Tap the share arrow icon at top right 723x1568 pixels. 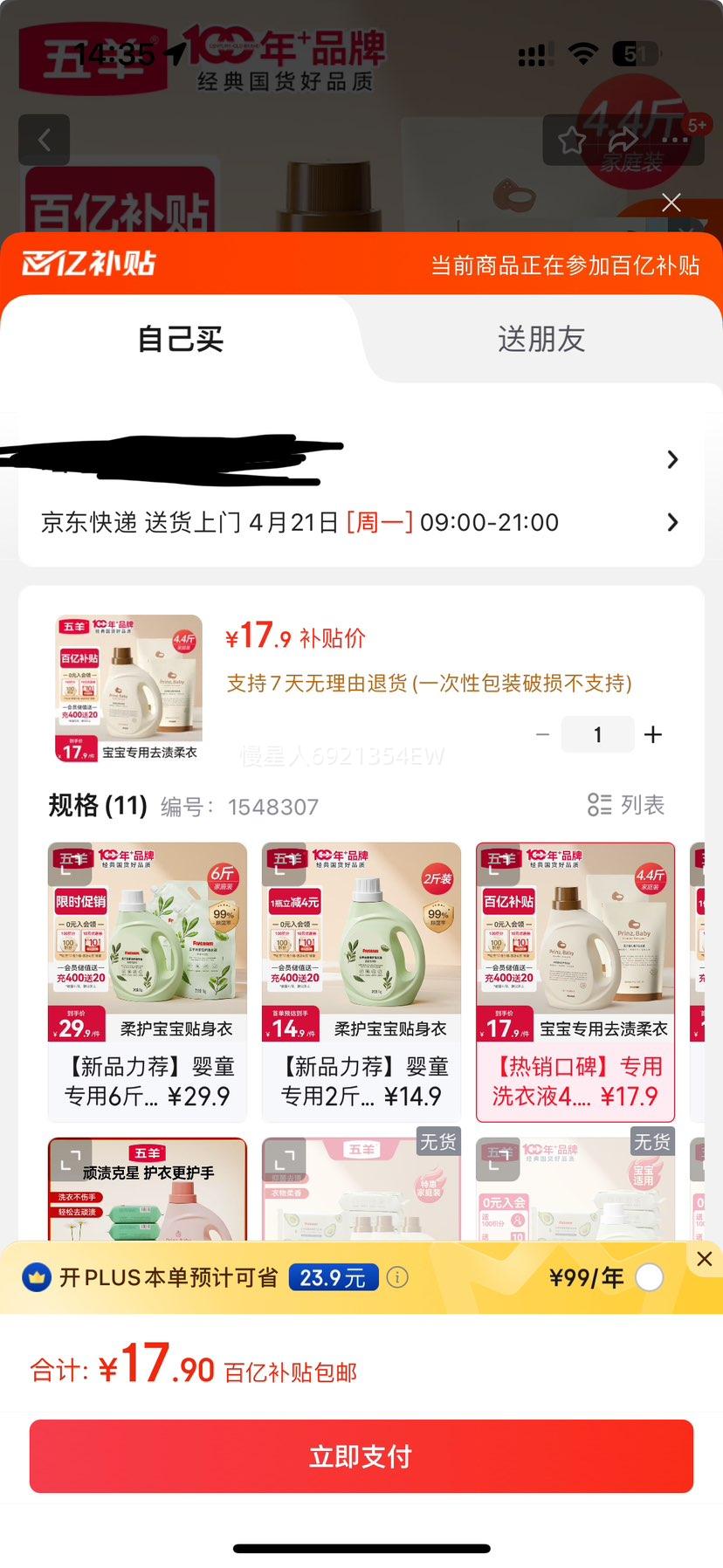622,139
